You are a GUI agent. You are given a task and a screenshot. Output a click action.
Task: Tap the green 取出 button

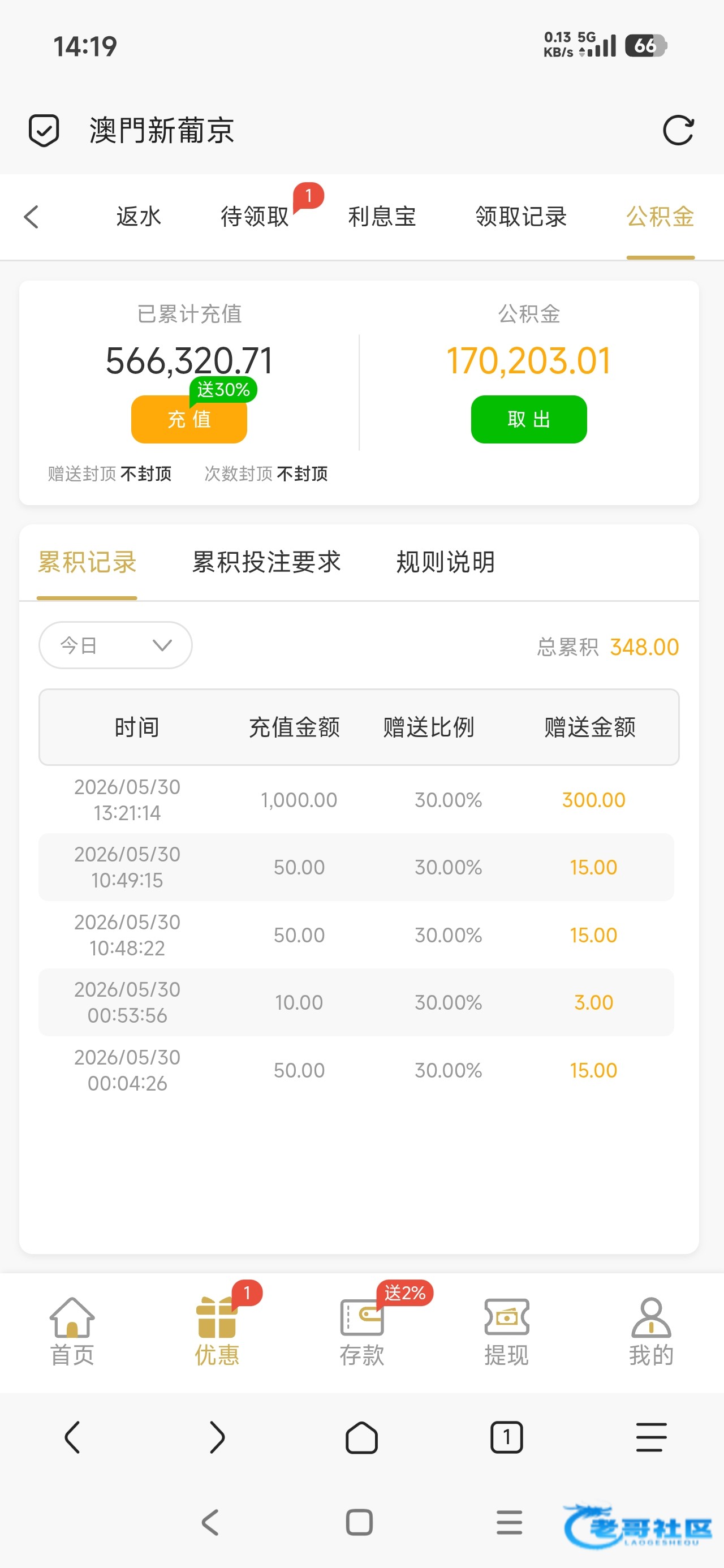[528, 419]
